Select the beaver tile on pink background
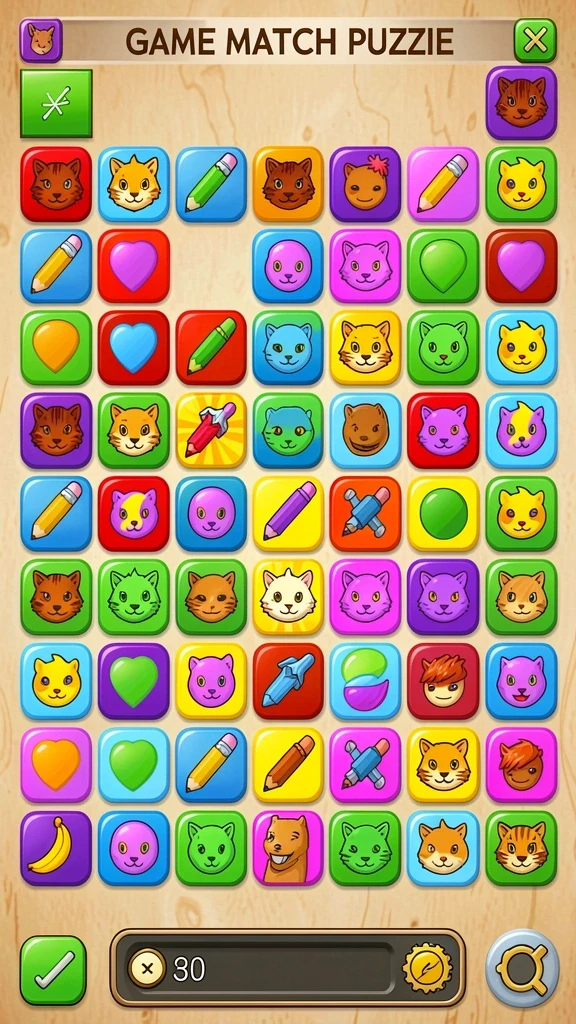This screenshot has height=1024, width=576. coord(288,848)
